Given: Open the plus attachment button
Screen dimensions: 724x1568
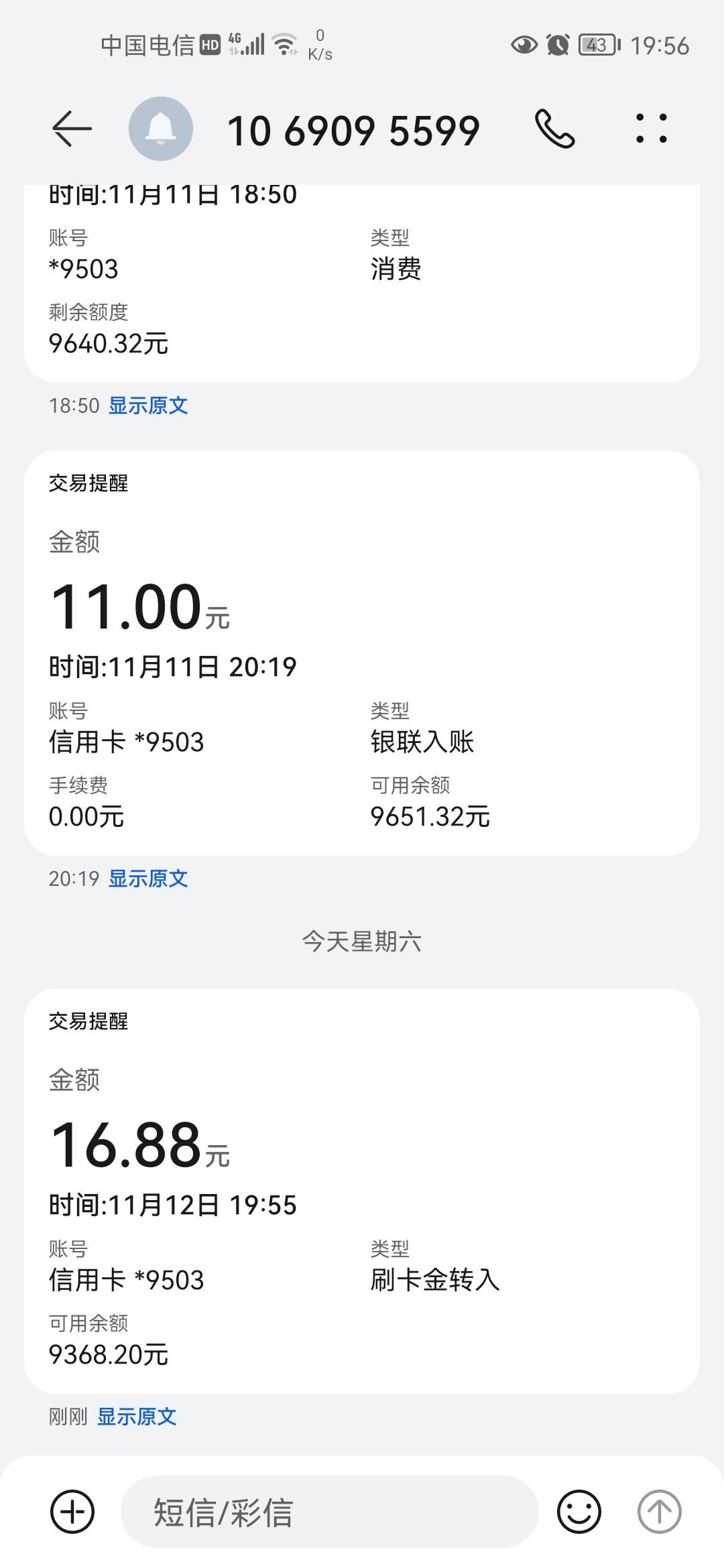Looking at the screenshot, I should 72,1512.
